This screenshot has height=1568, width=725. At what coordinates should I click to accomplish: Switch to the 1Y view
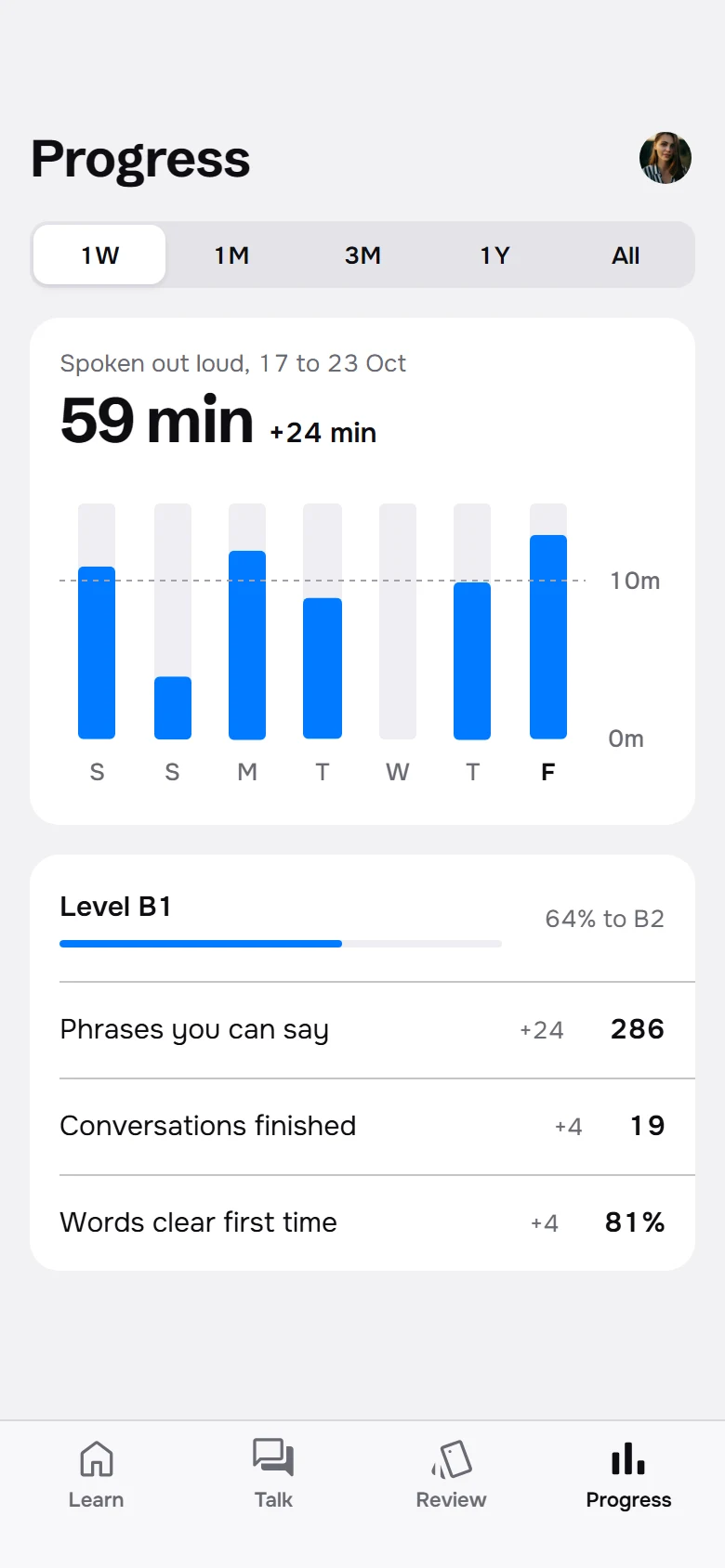pos(494,255)
